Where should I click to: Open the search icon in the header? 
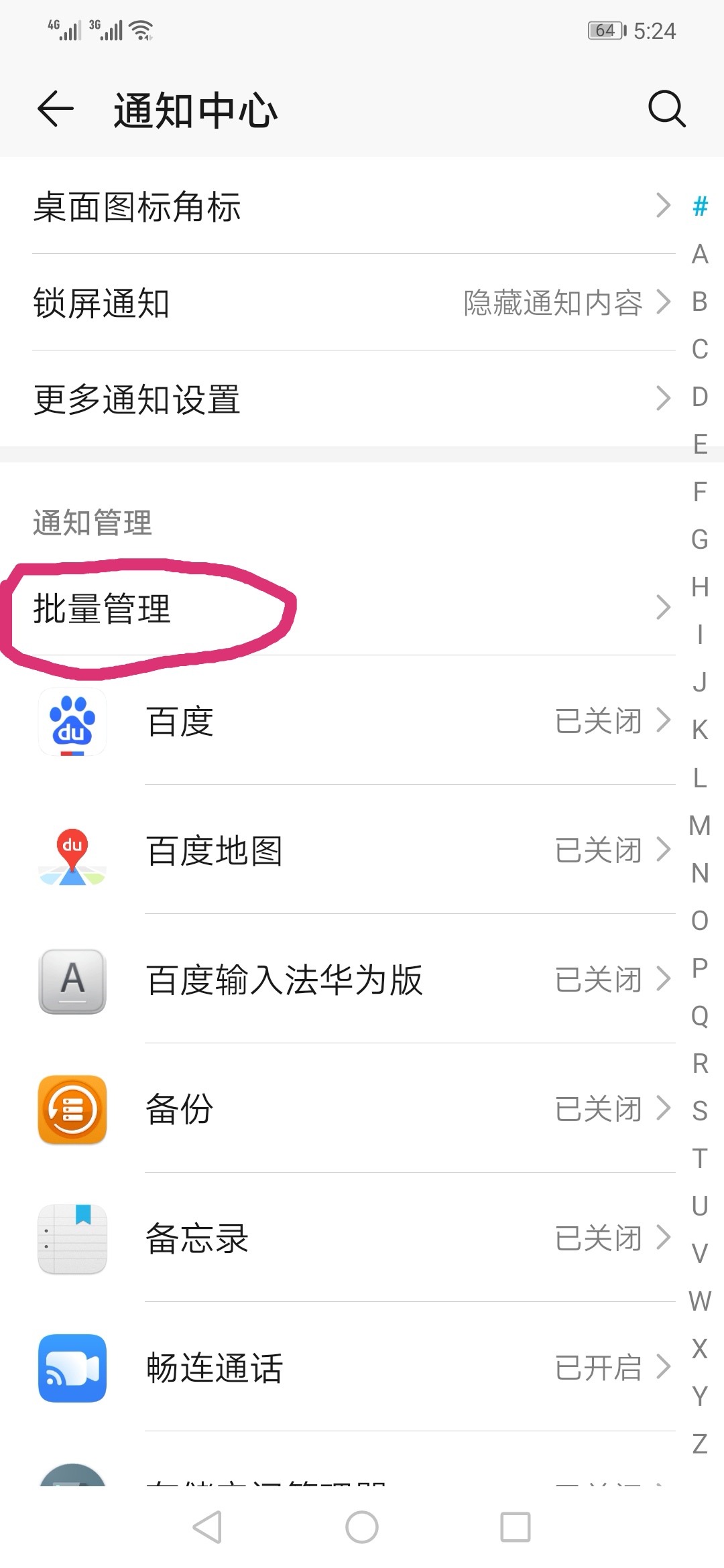click(667, 109)
